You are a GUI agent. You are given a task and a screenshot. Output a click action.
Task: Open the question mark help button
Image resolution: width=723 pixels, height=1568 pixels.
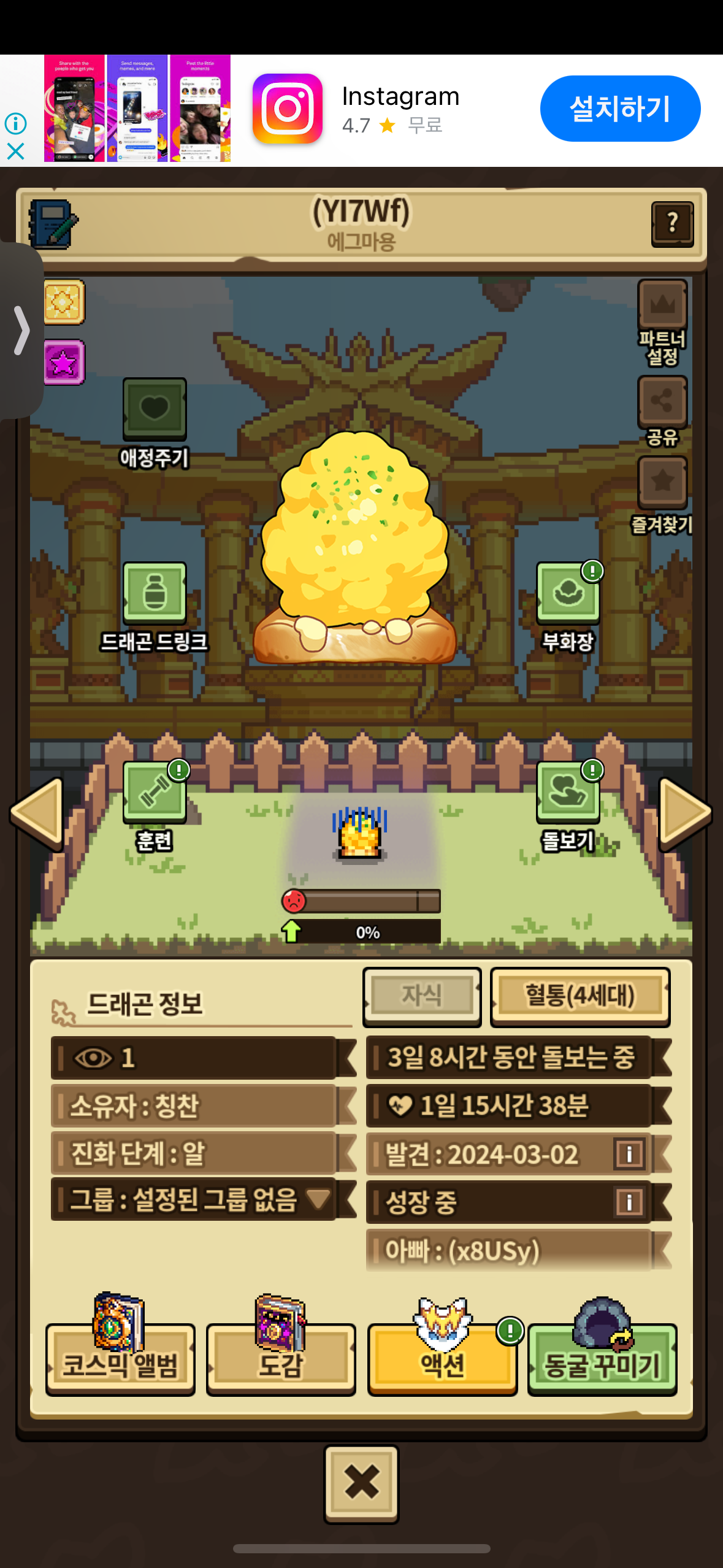672,224
